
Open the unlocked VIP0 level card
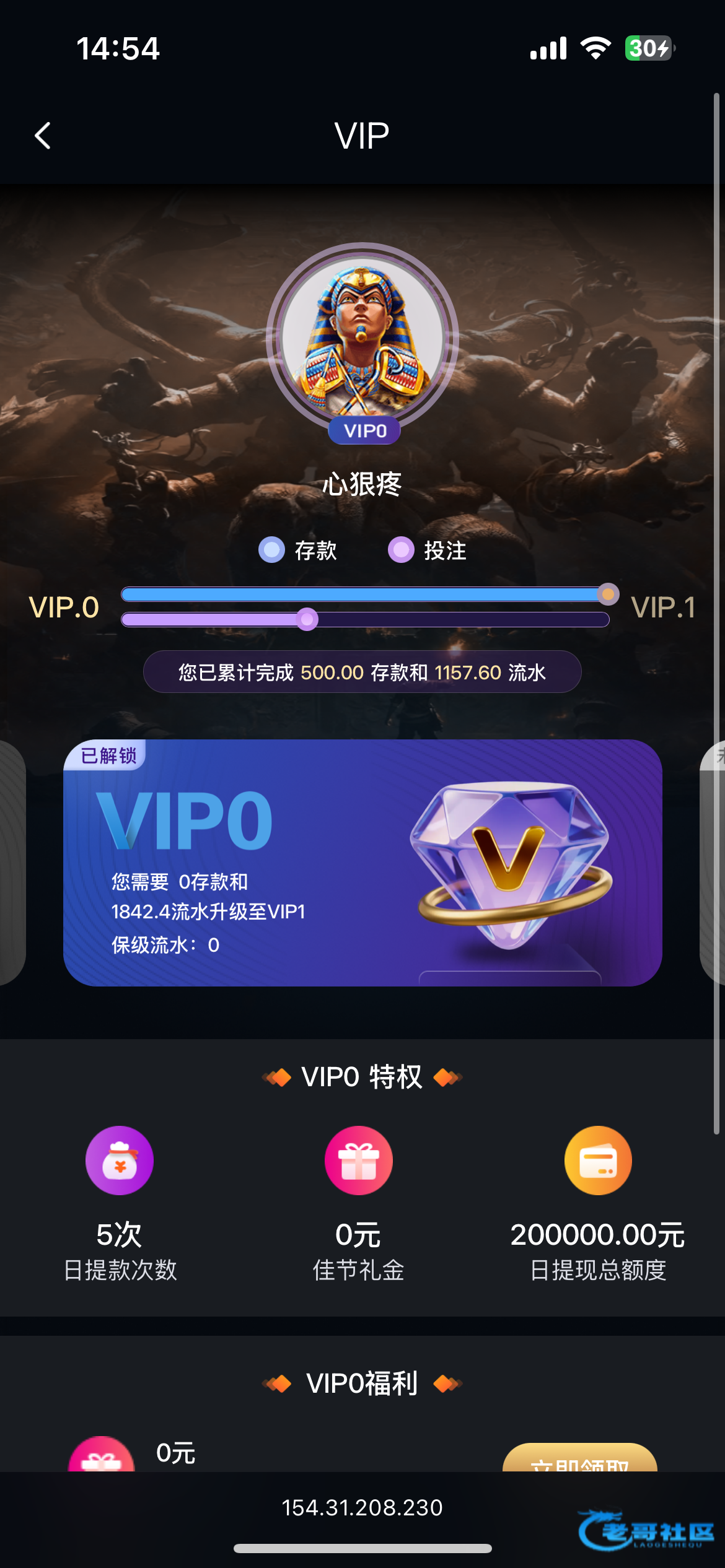(x=362, y=862)
